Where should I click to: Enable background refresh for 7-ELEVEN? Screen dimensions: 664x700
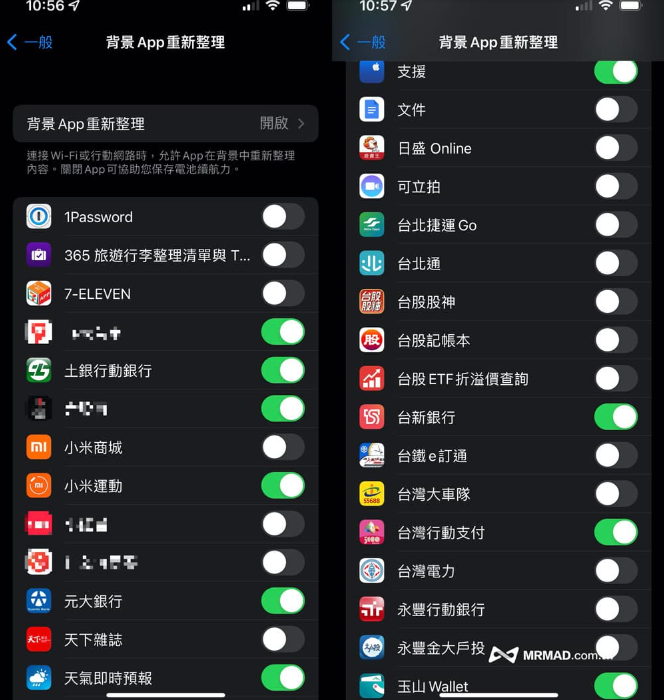pyautogui.click(x=283, y=294)
